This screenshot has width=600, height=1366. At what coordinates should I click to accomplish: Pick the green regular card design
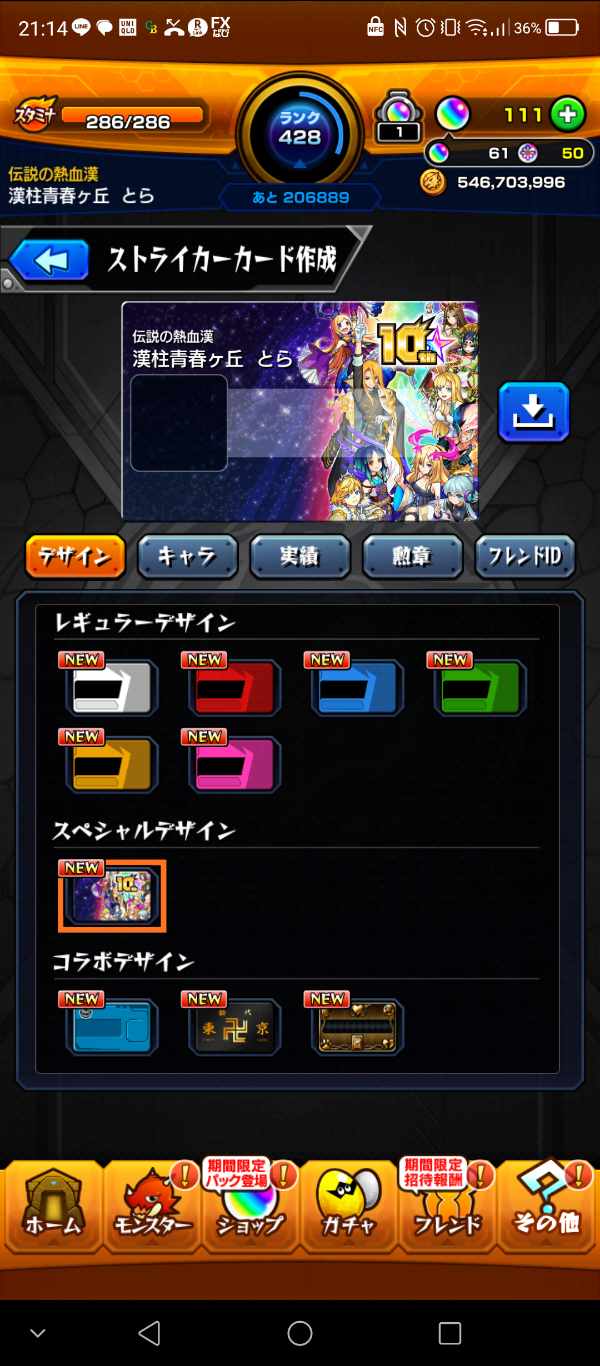[480, 689]
